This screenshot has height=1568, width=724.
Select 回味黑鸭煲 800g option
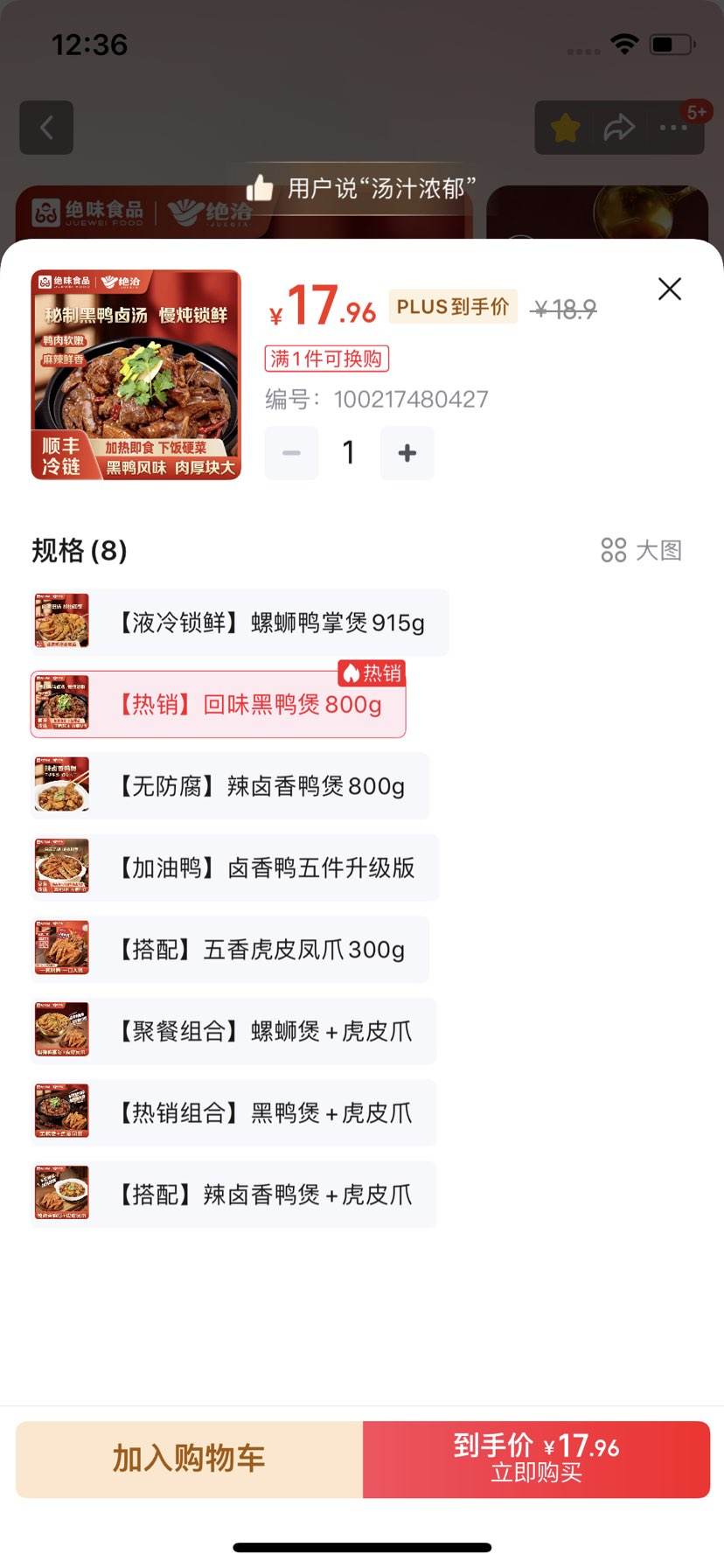pyautogui.click(x=219, y=705)
